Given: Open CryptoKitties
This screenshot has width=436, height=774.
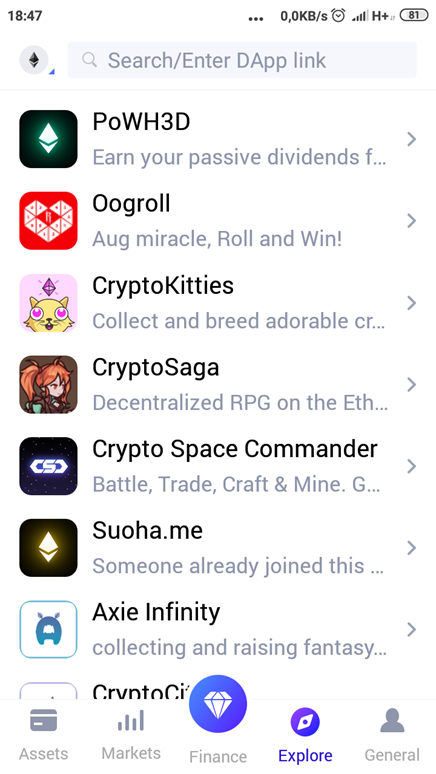Looking at the screenshot, I should [x=218, y=303].
